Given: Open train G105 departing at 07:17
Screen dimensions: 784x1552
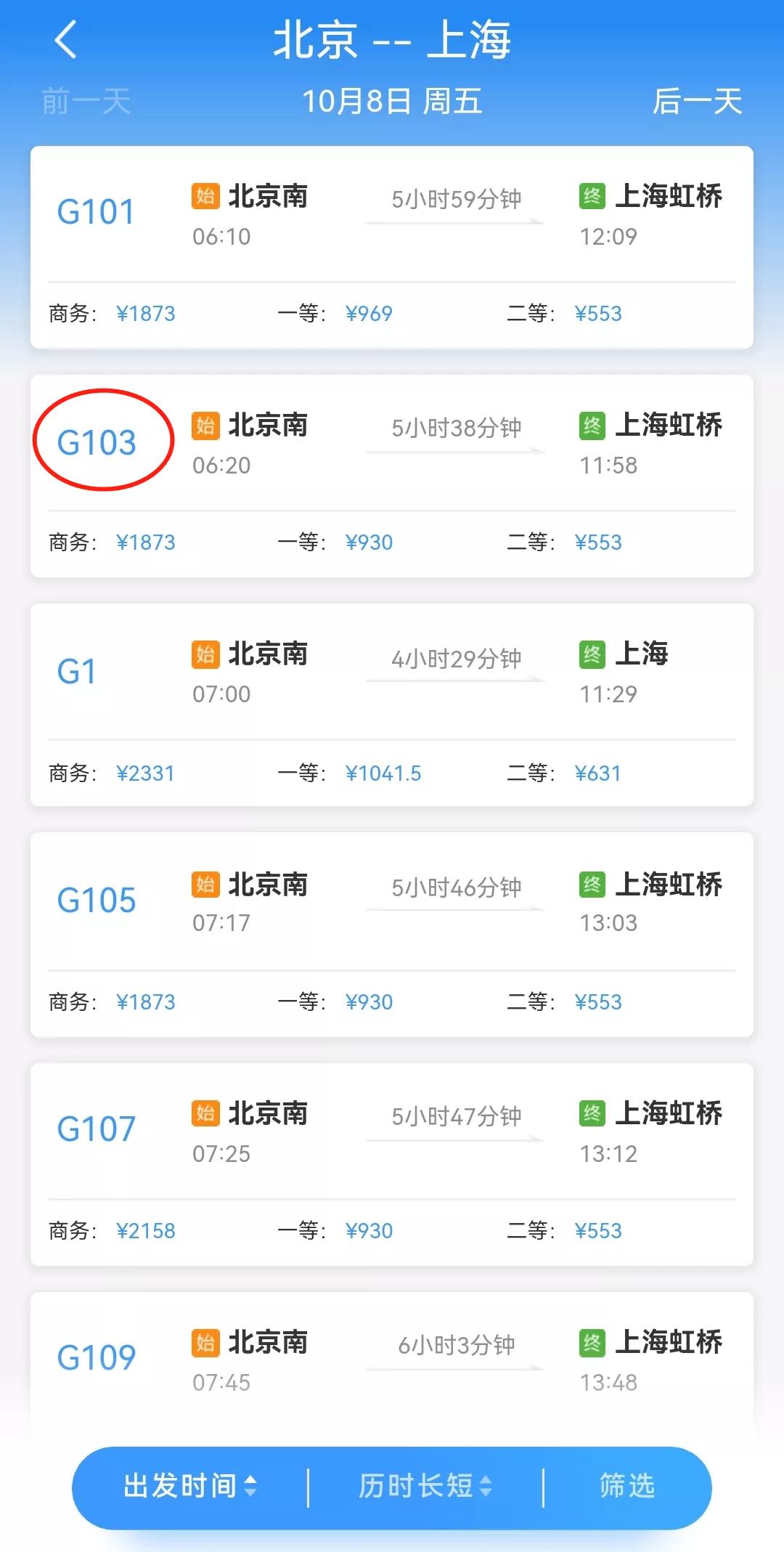Looking at the screenshot, I should tap(392, 934).
